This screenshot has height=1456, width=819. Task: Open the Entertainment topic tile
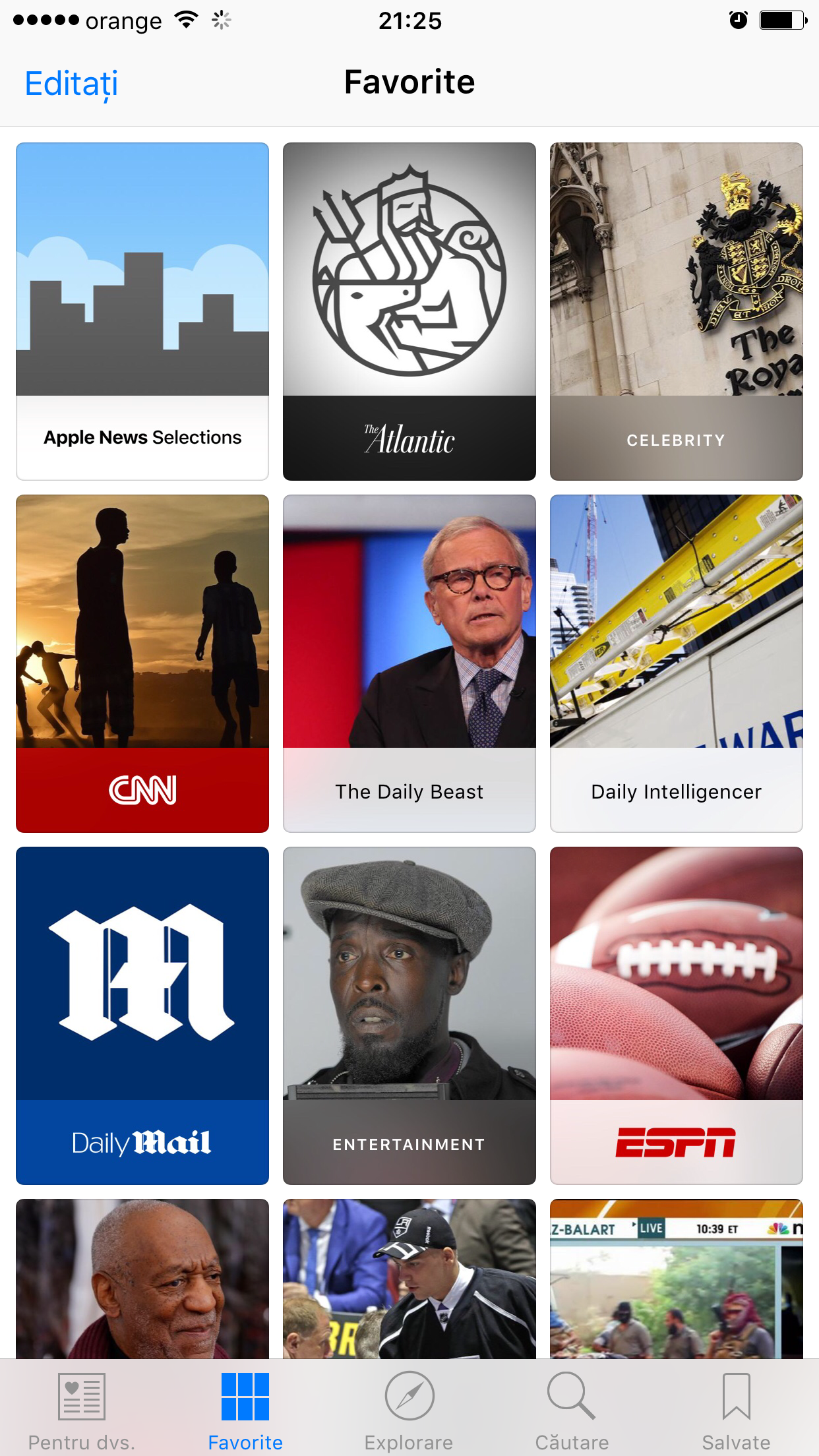(409, 1016)
